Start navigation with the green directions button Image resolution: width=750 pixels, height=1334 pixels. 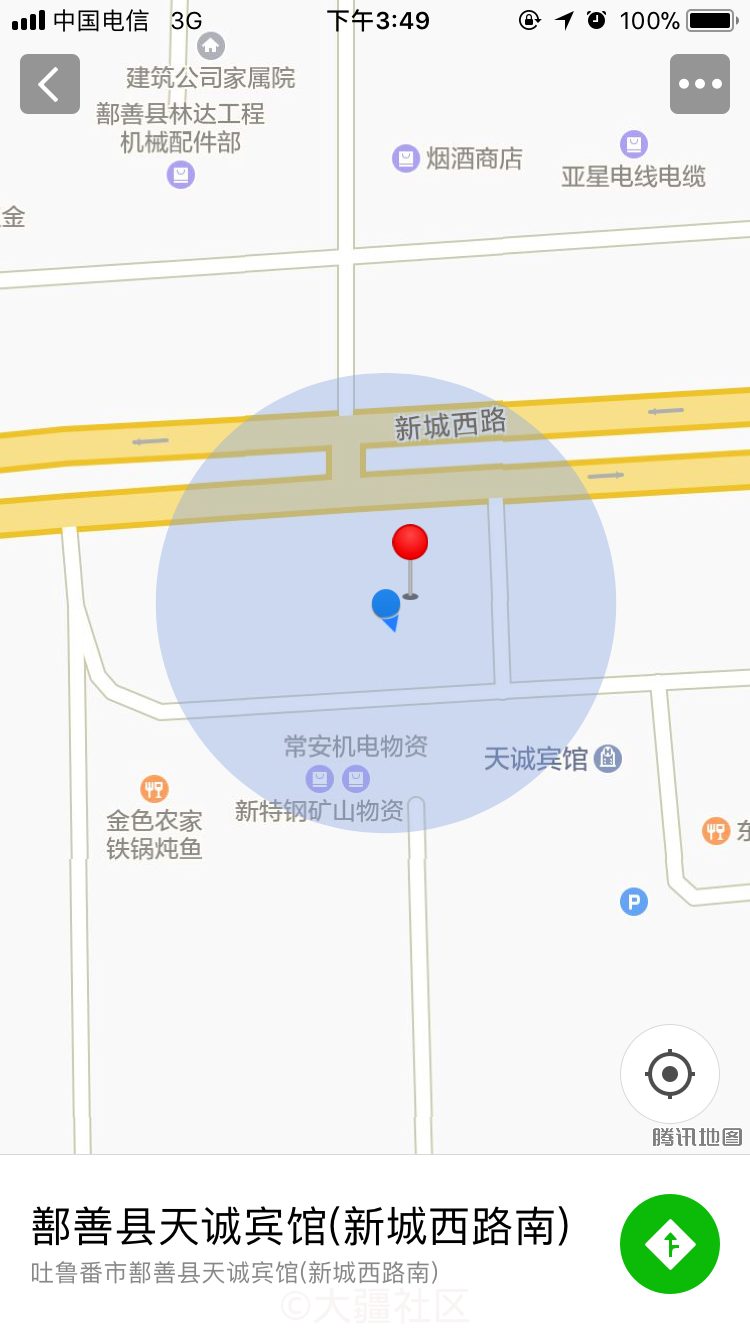click(x=670, y=1244)
